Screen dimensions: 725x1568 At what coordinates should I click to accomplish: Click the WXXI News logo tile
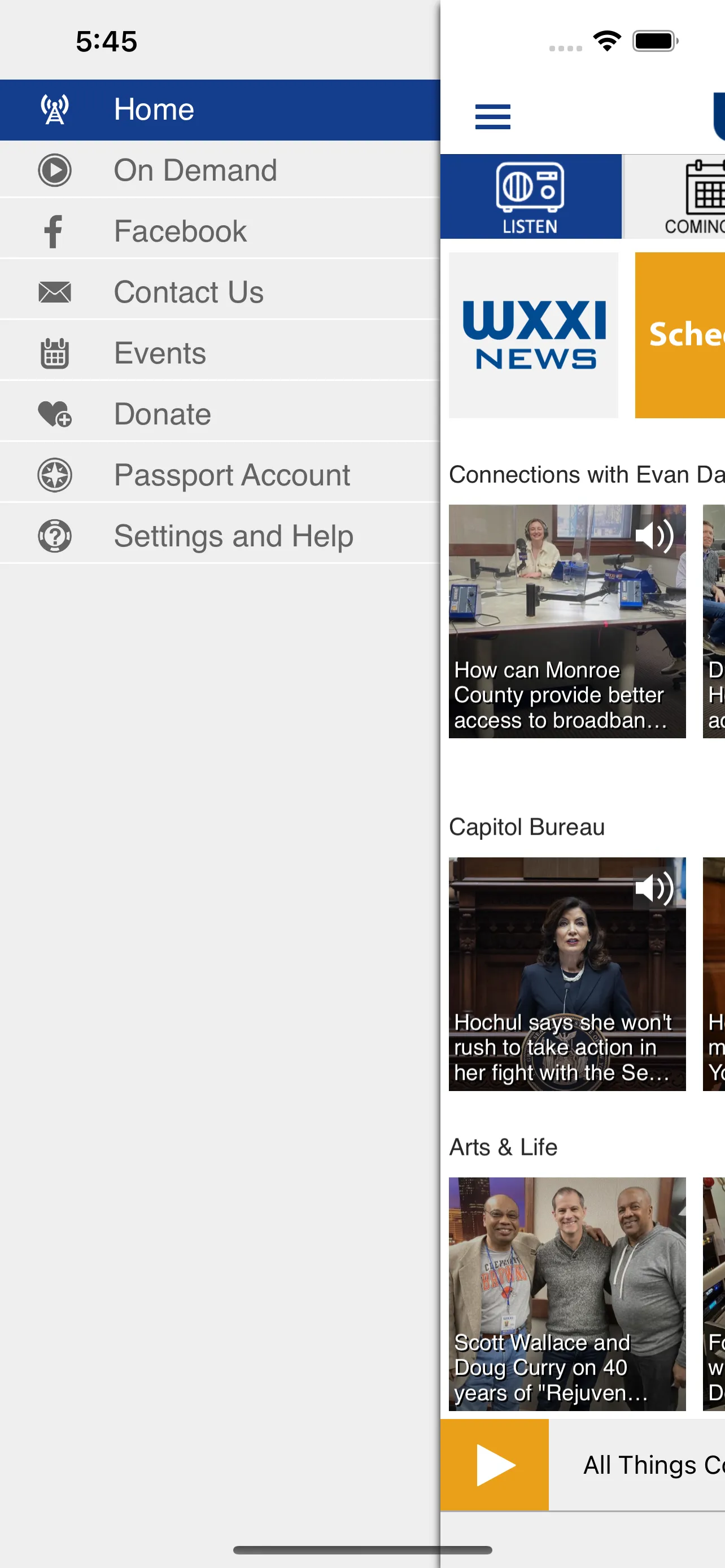pyautogui.click(x=533, y=334)
